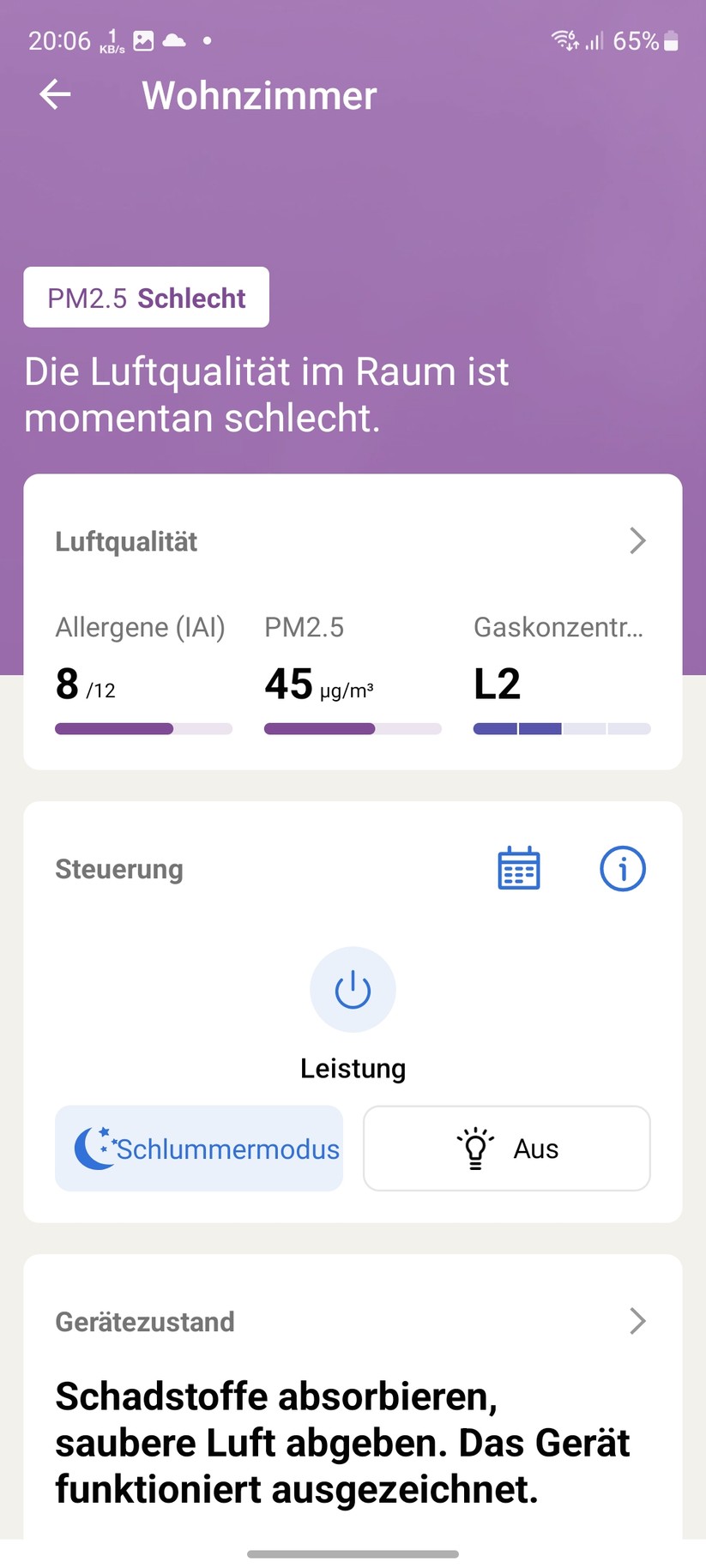Select the Steuerung section header

click(x=119, y=868)
